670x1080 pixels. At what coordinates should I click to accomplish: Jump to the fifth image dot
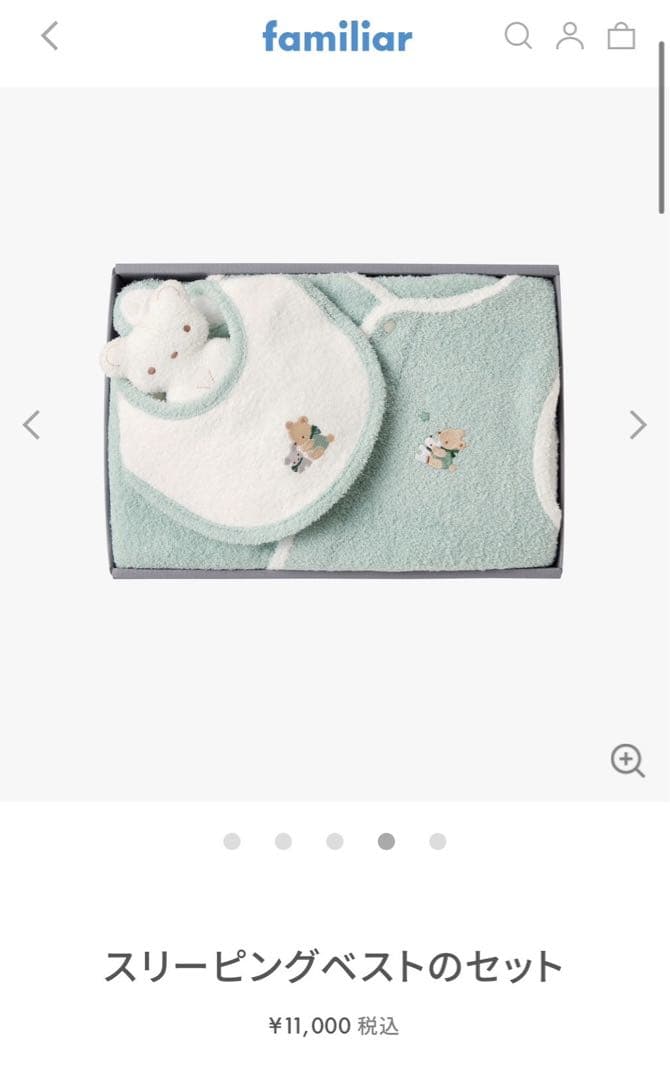point(438,841)
